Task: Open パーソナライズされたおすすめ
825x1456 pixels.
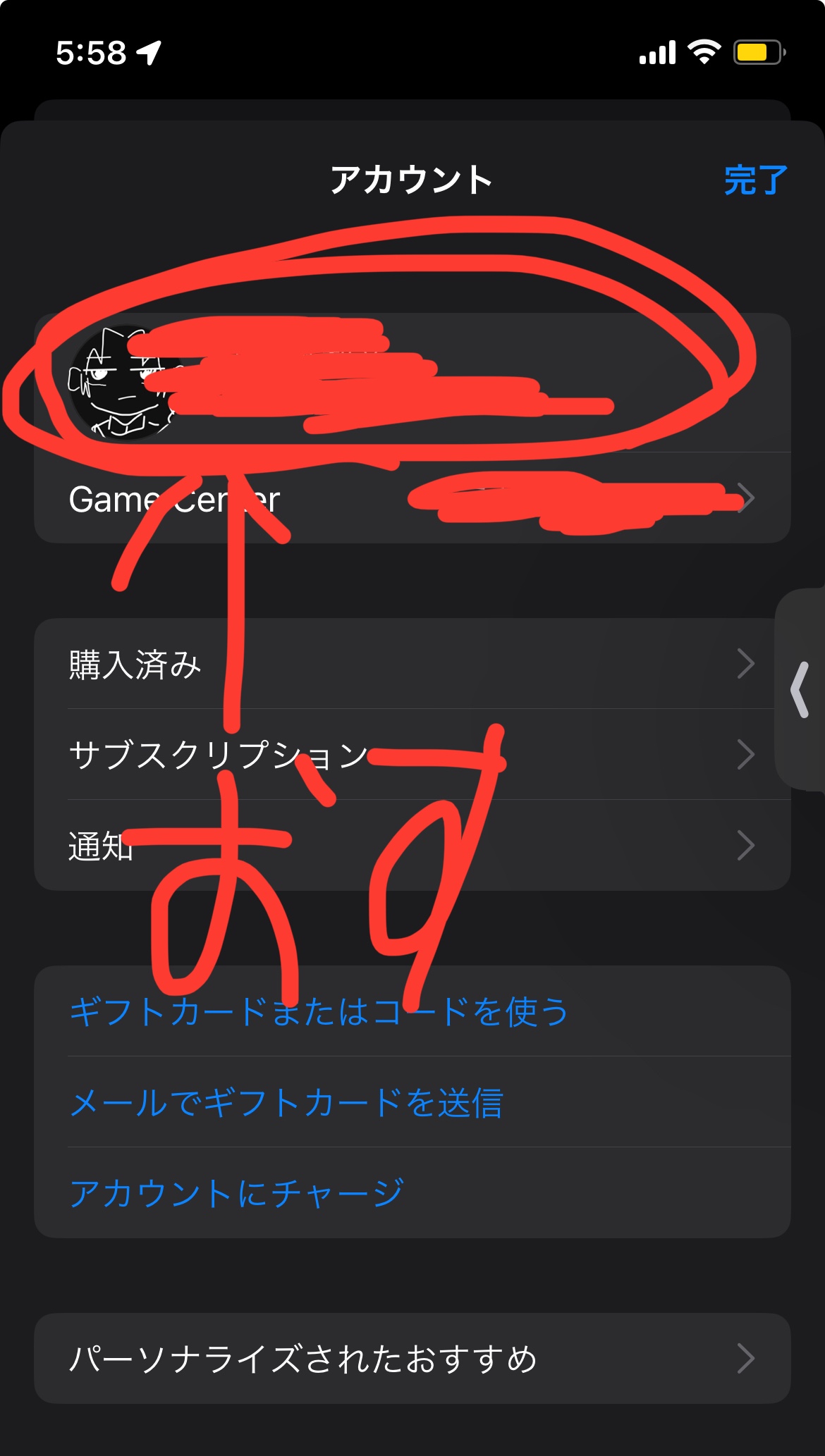Action: 412,1358
